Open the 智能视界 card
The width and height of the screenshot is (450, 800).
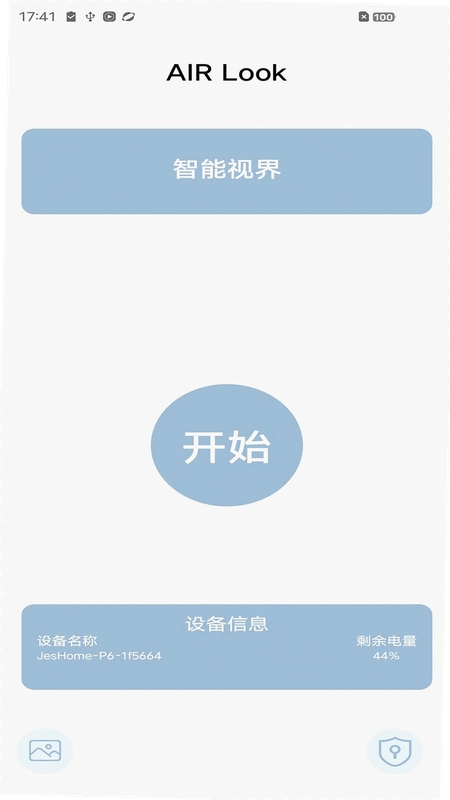(x=227, y=171)
